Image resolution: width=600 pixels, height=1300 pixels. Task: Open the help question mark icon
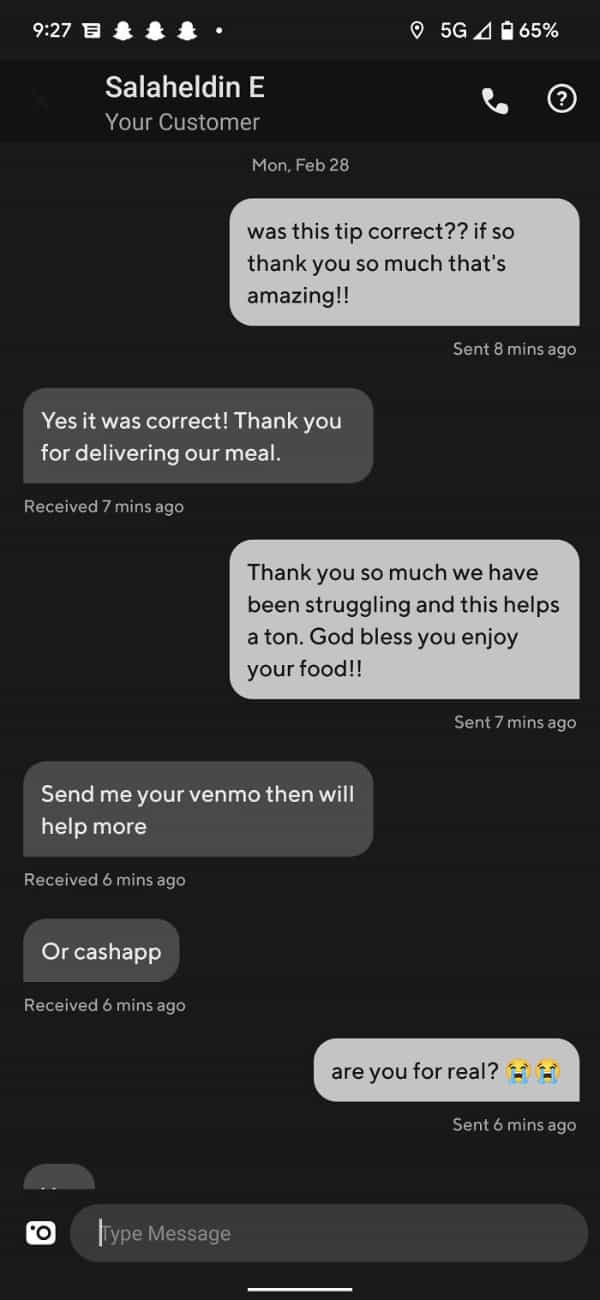(x=562, y=99)
